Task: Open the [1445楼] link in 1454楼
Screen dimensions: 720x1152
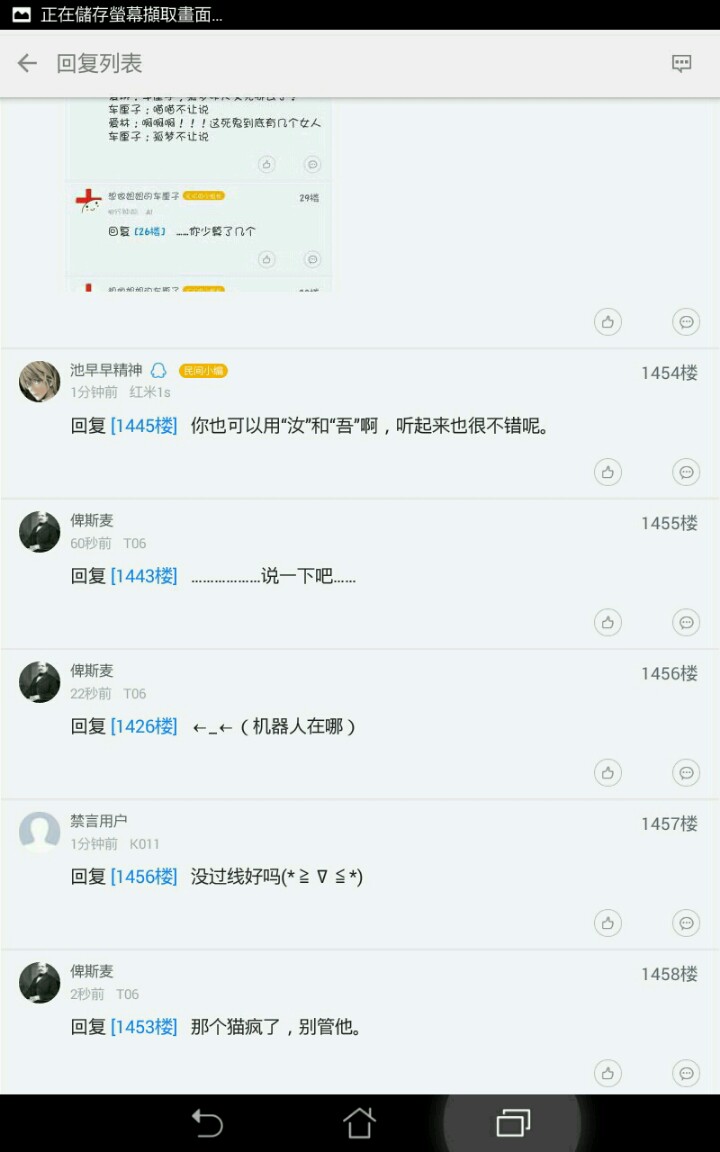Action: (144, 426)
